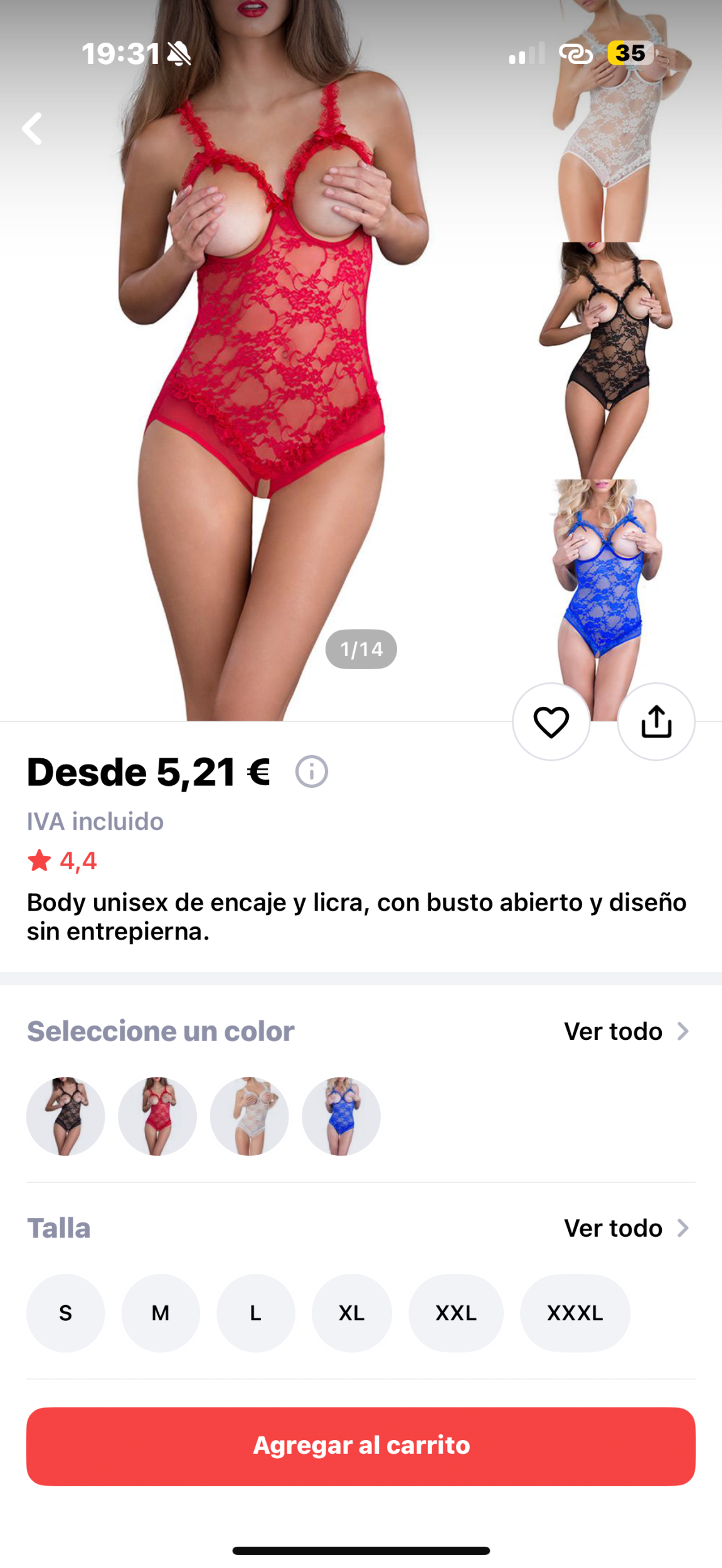722x1568 pixels.
Task: Select size XL
Action: click(x=351, y=1313)
